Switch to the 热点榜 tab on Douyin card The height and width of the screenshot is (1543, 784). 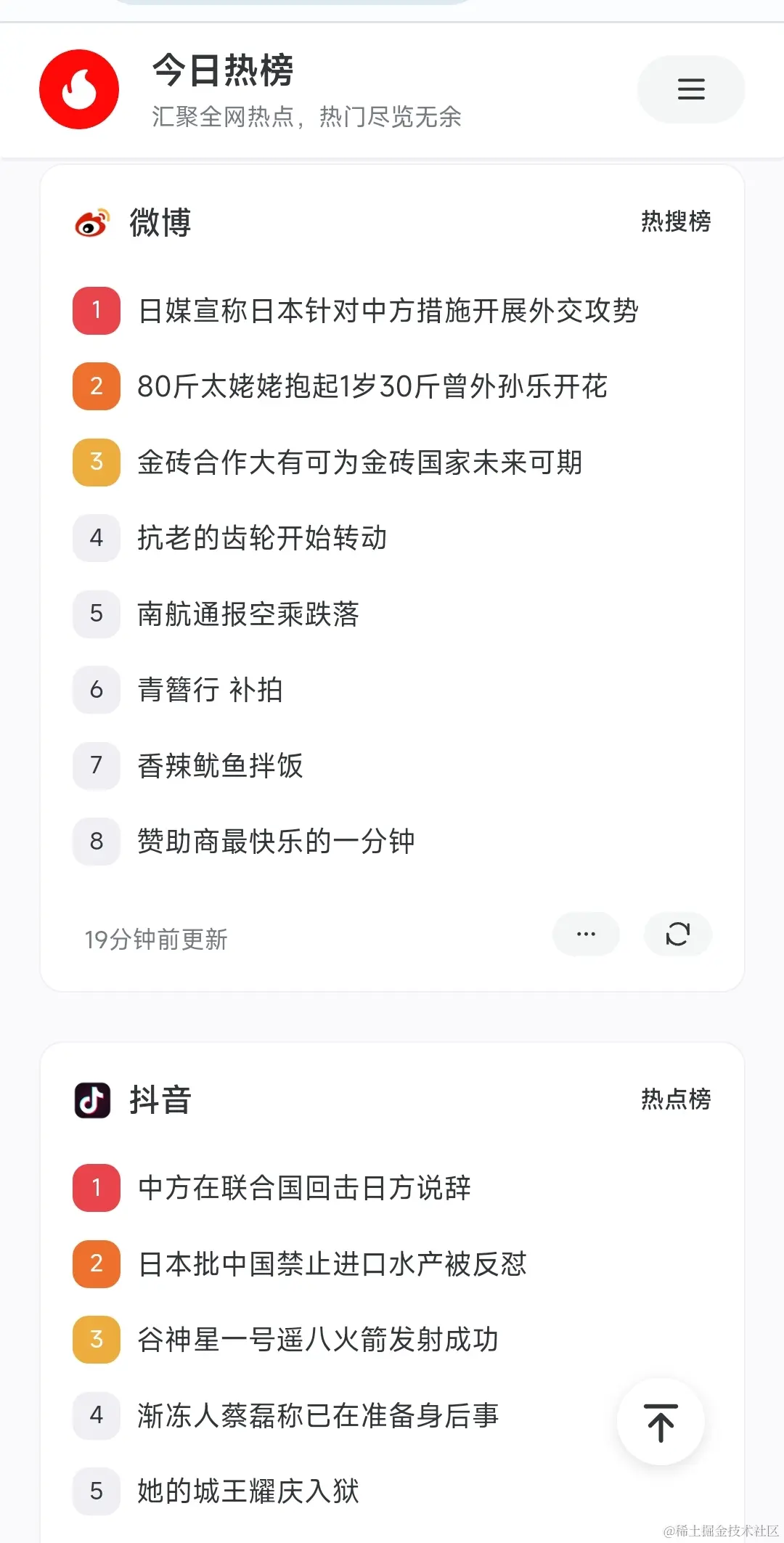(x=676, y=1099)
